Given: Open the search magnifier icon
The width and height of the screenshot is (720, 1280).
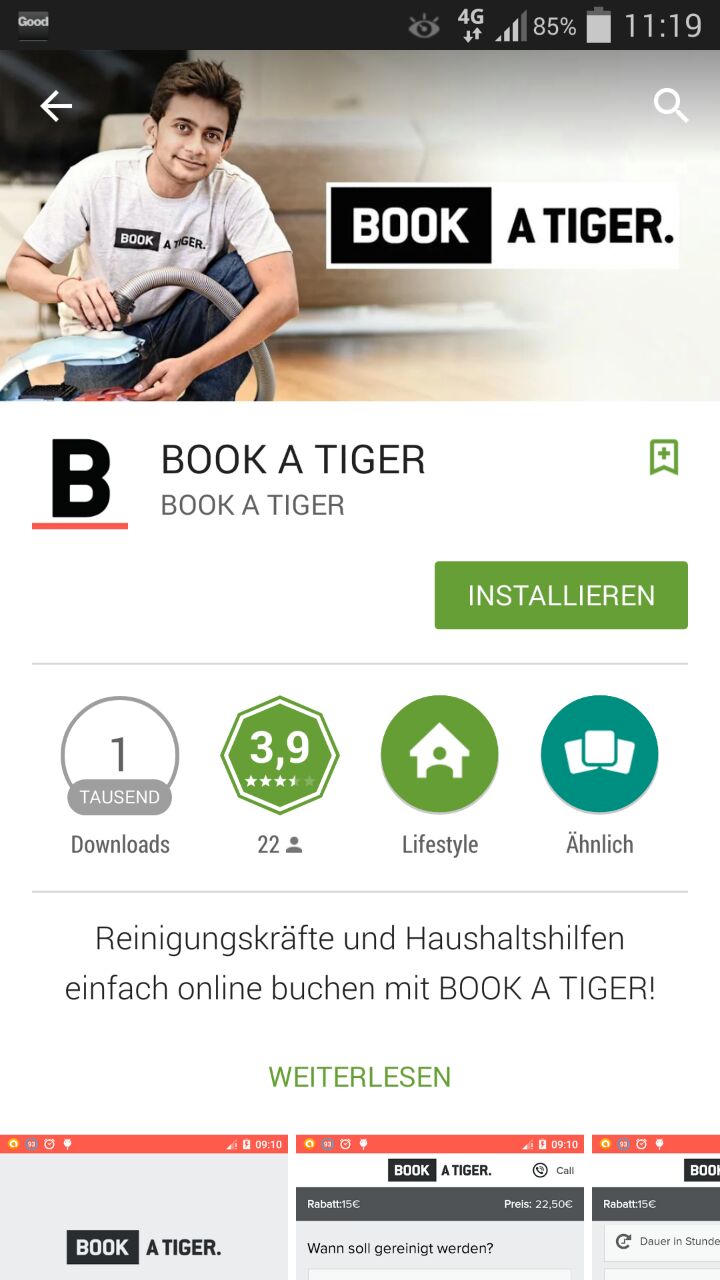Looking at the screenshot, I should [x=670, y=105].
